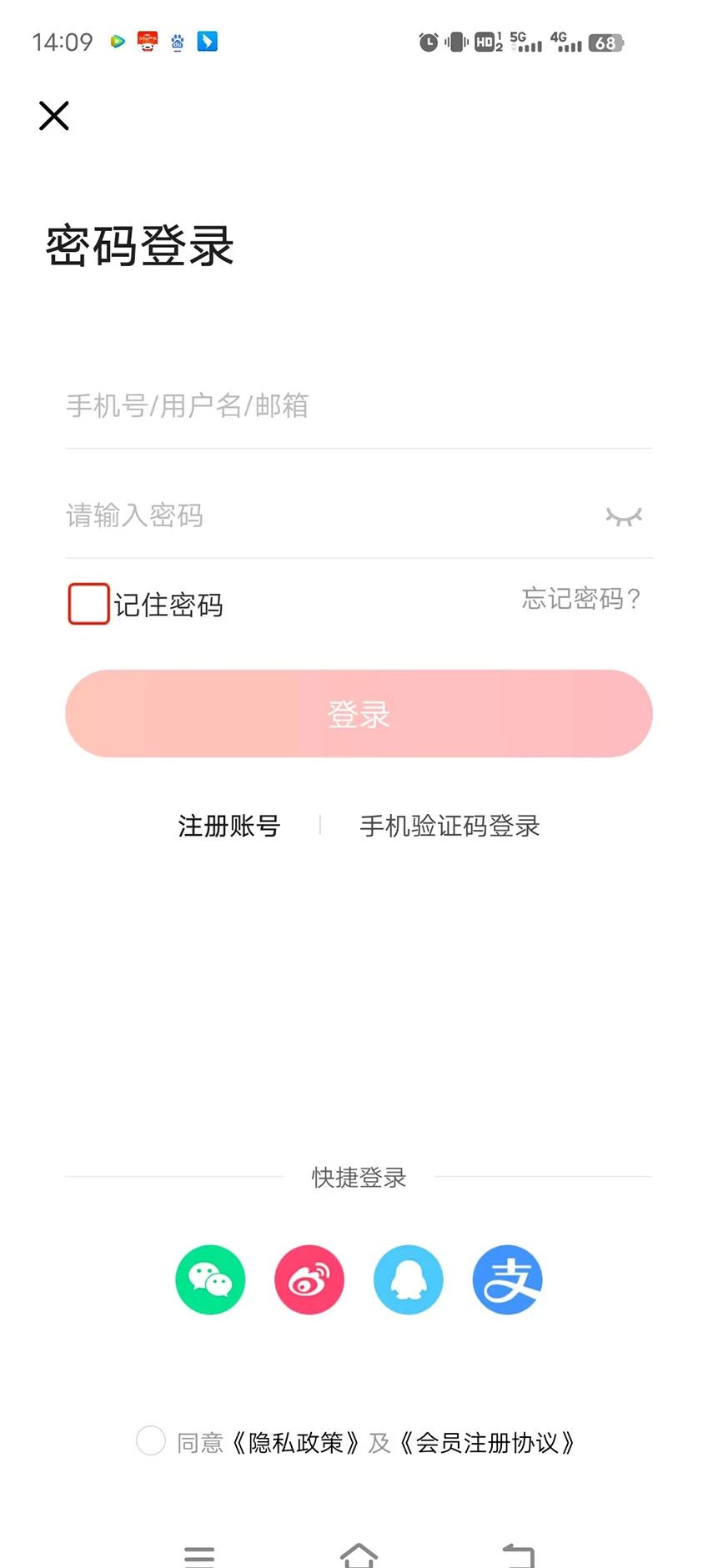This screenshot has height=1568, width=718.
Task: Show the password with the eye toggle
Action: (x=624, y=517)
